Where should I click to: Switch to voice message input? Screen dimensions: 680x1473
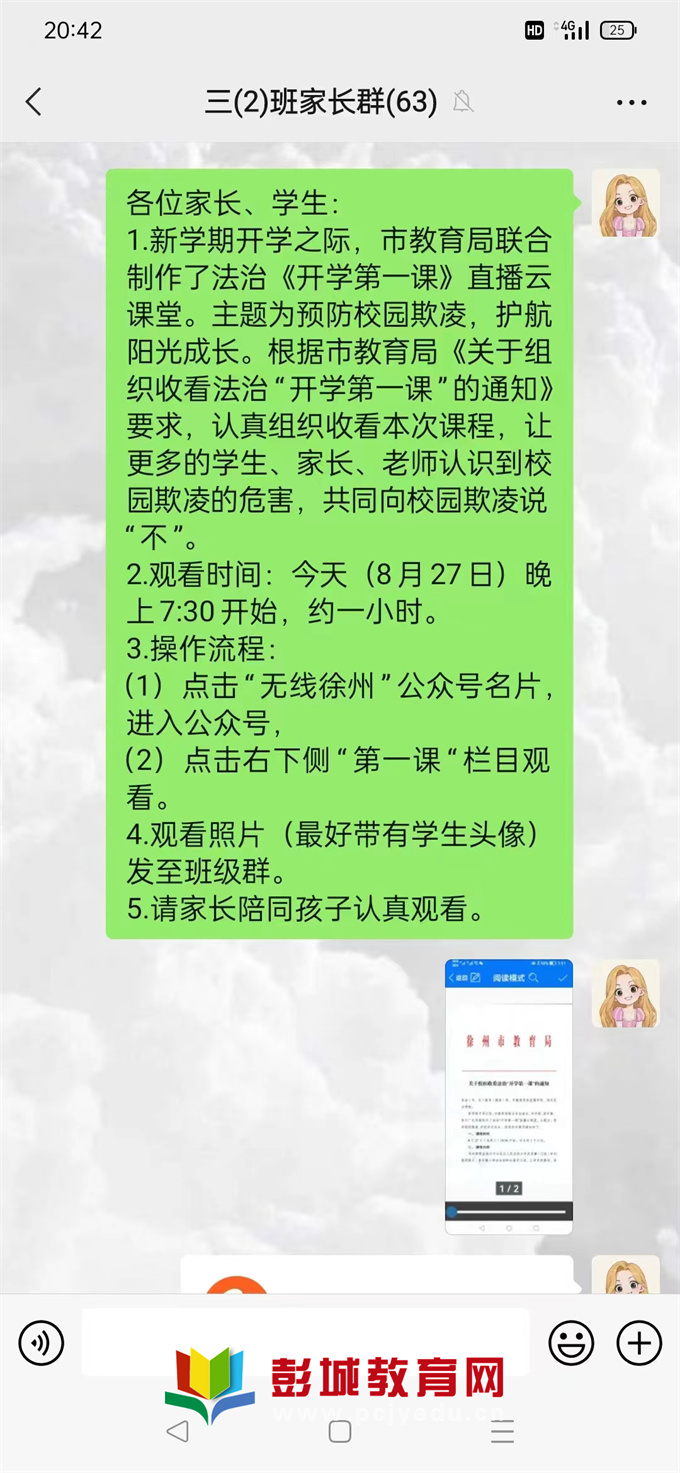41,1342
